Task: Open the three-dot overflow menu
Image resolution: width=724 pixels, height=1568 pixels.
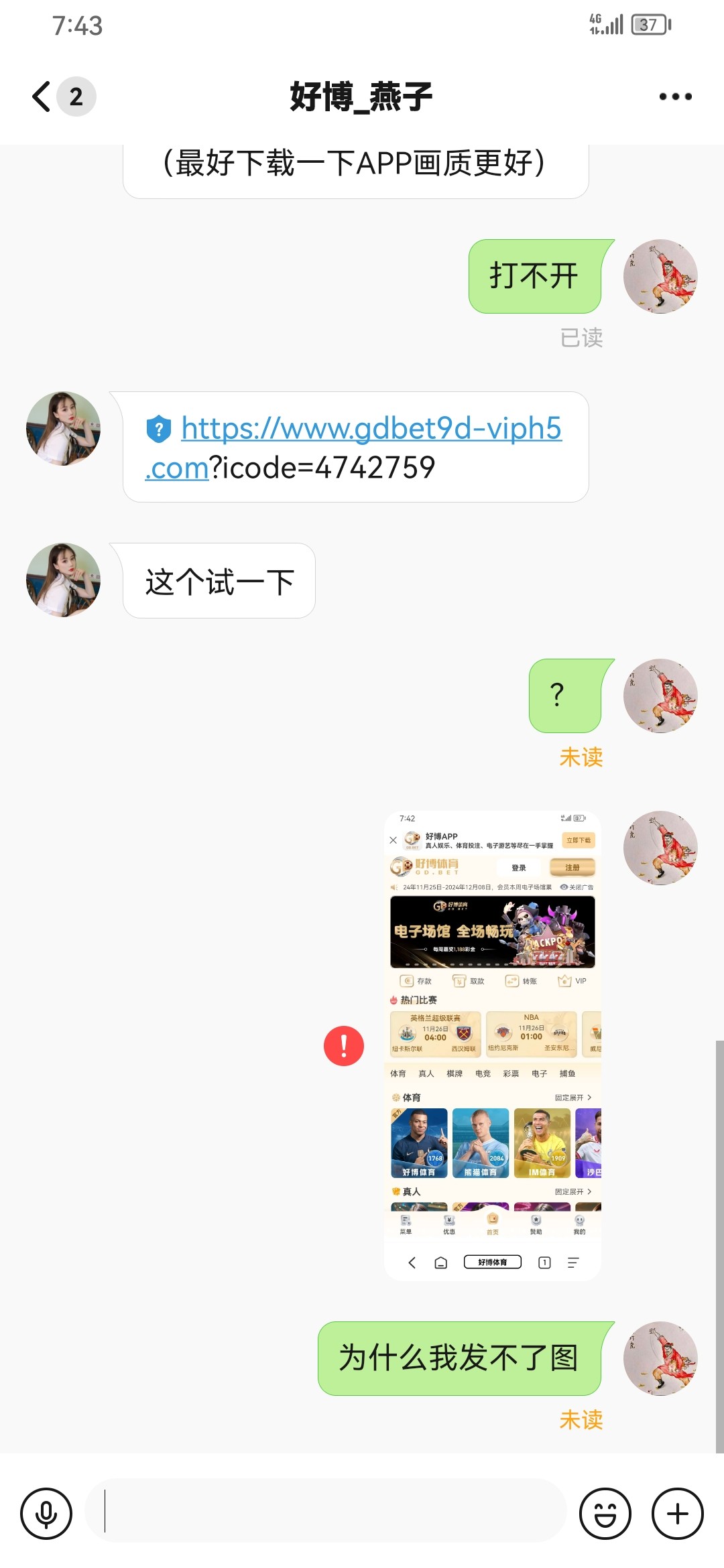Action: (675, 96)
